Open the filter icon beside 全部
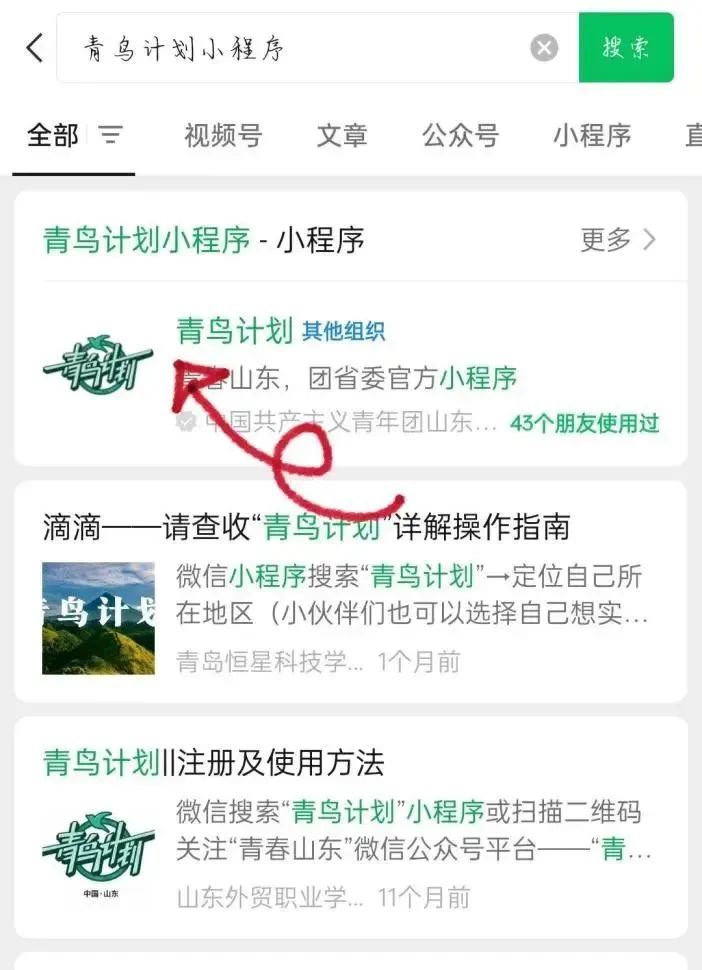 [x=111, y=135]
